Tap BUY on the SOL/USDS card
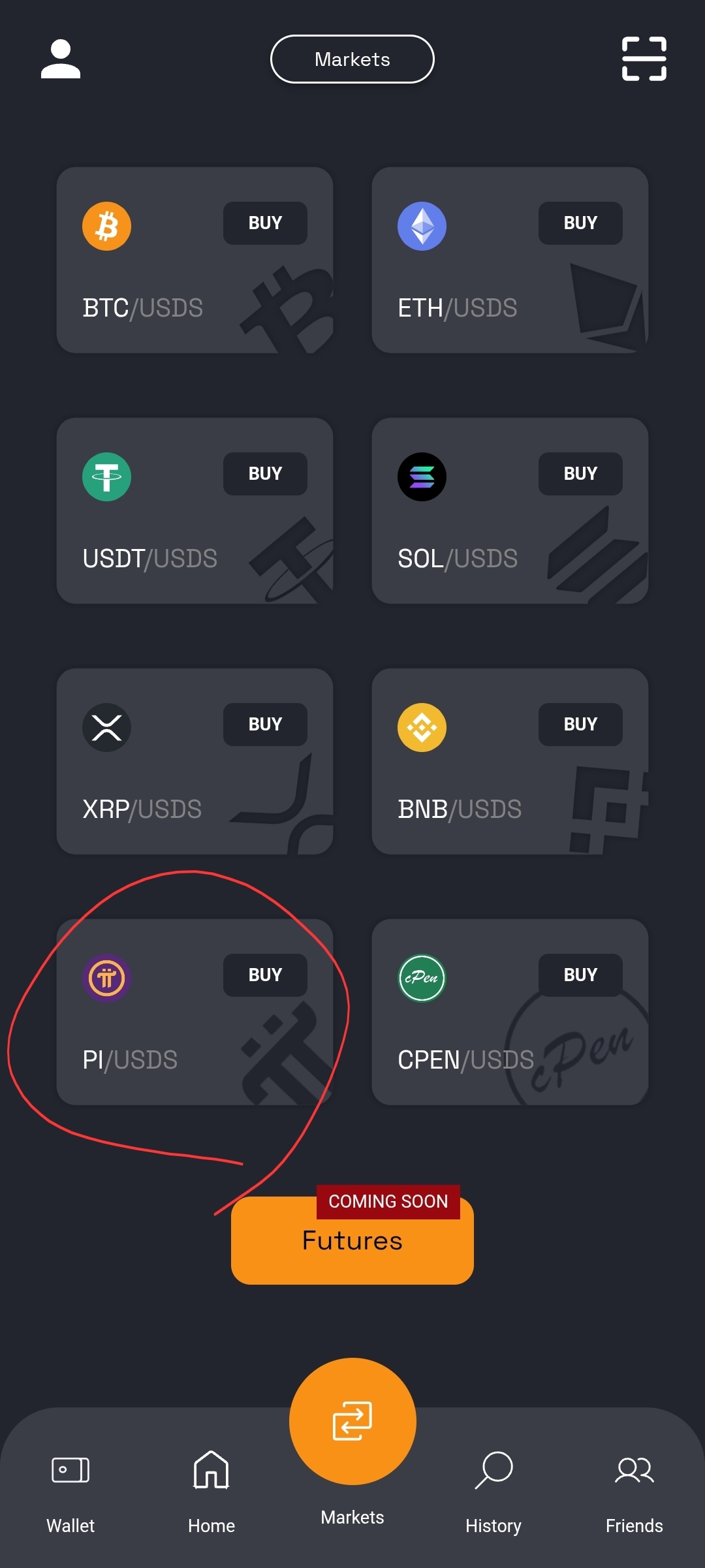Viewport: 705px width, 1568px height. 580,474
